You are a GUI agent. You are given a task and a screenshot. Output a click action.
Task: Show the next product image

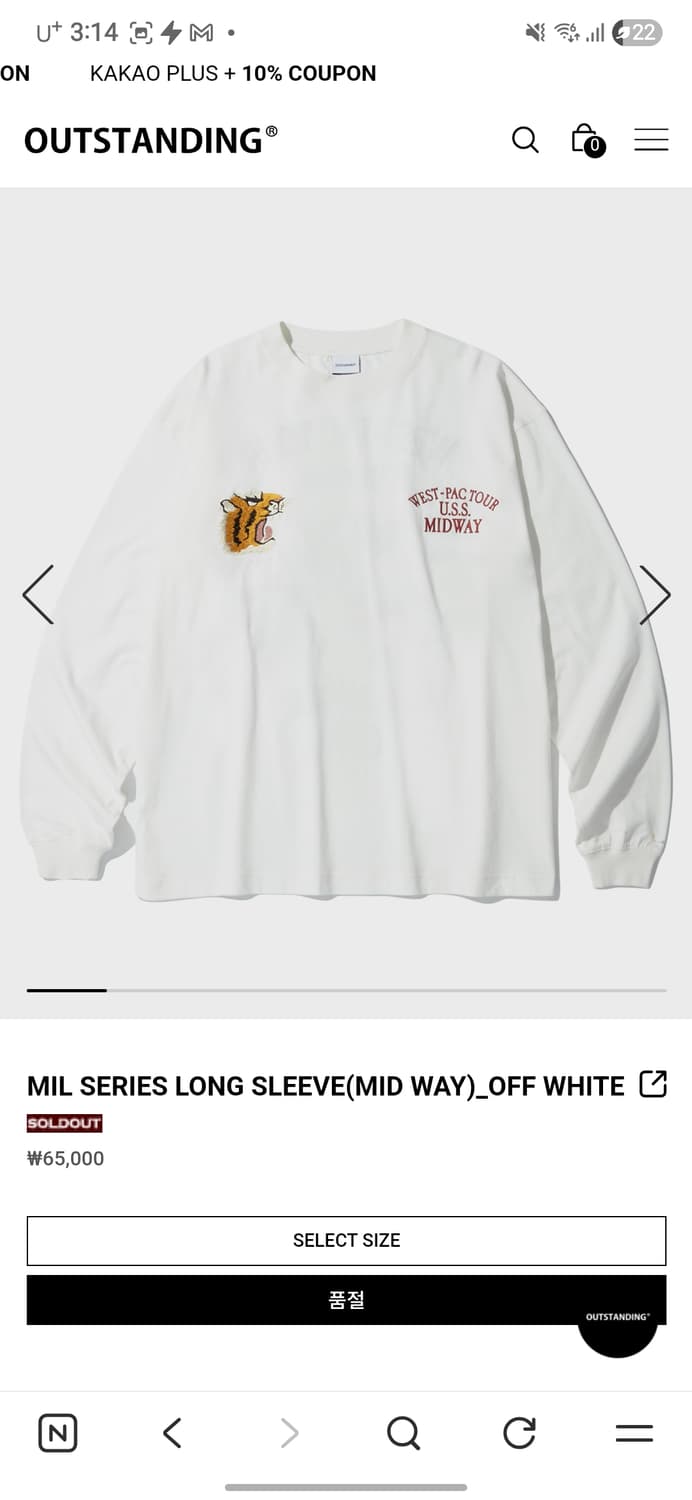tap(655, 595)
